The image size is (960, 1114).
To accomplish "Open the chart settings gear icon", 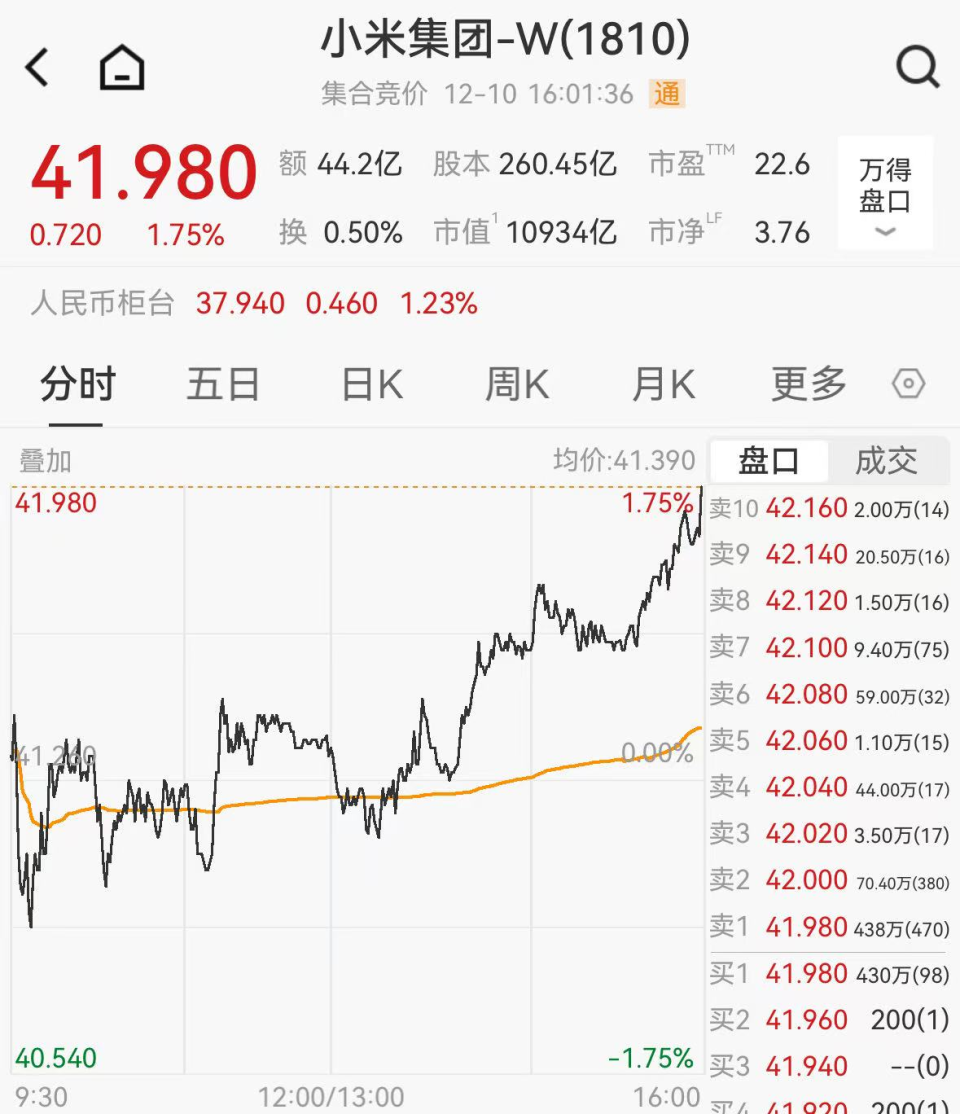I will 908,383.
